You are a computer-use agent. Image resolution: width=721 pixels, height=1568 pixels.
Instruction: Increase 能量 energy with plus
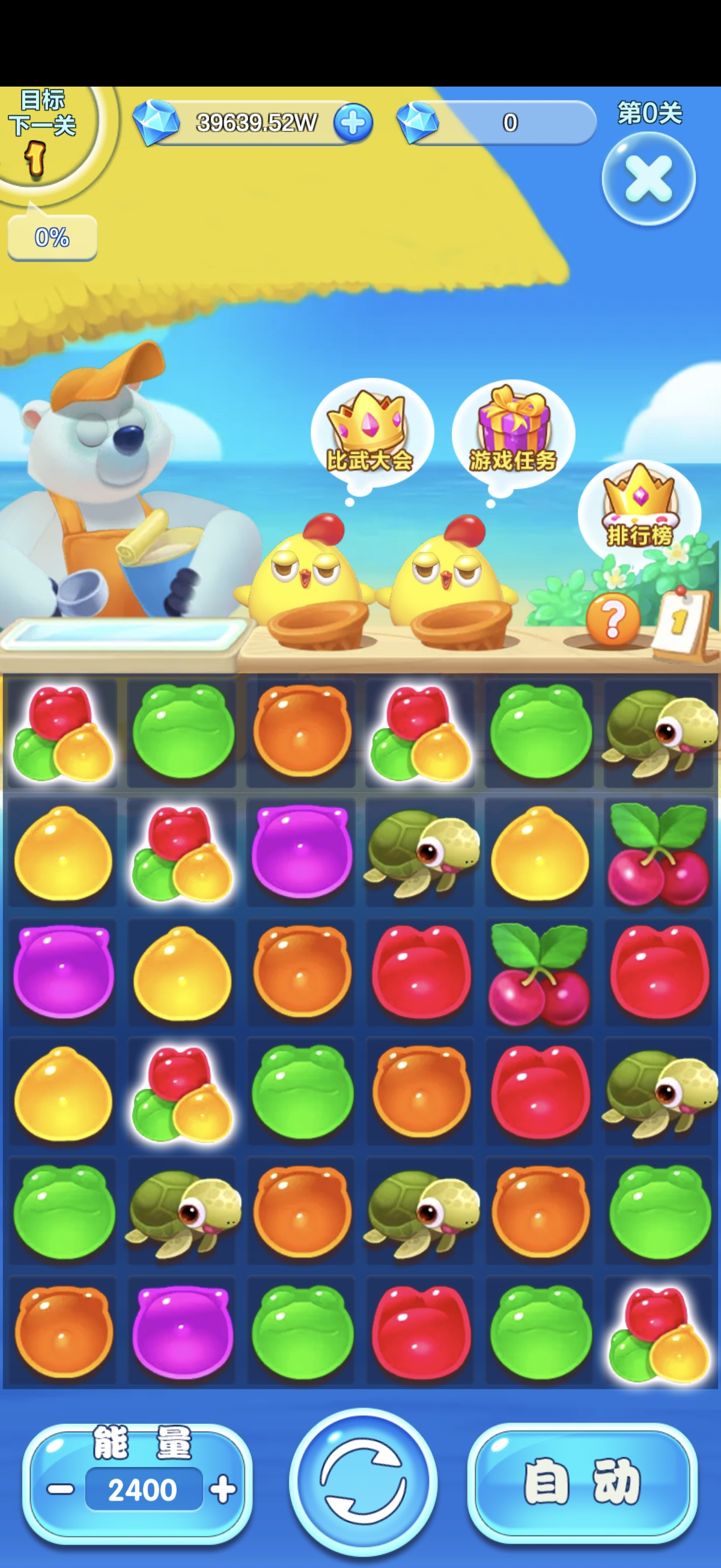click(x=223, y=1489)
